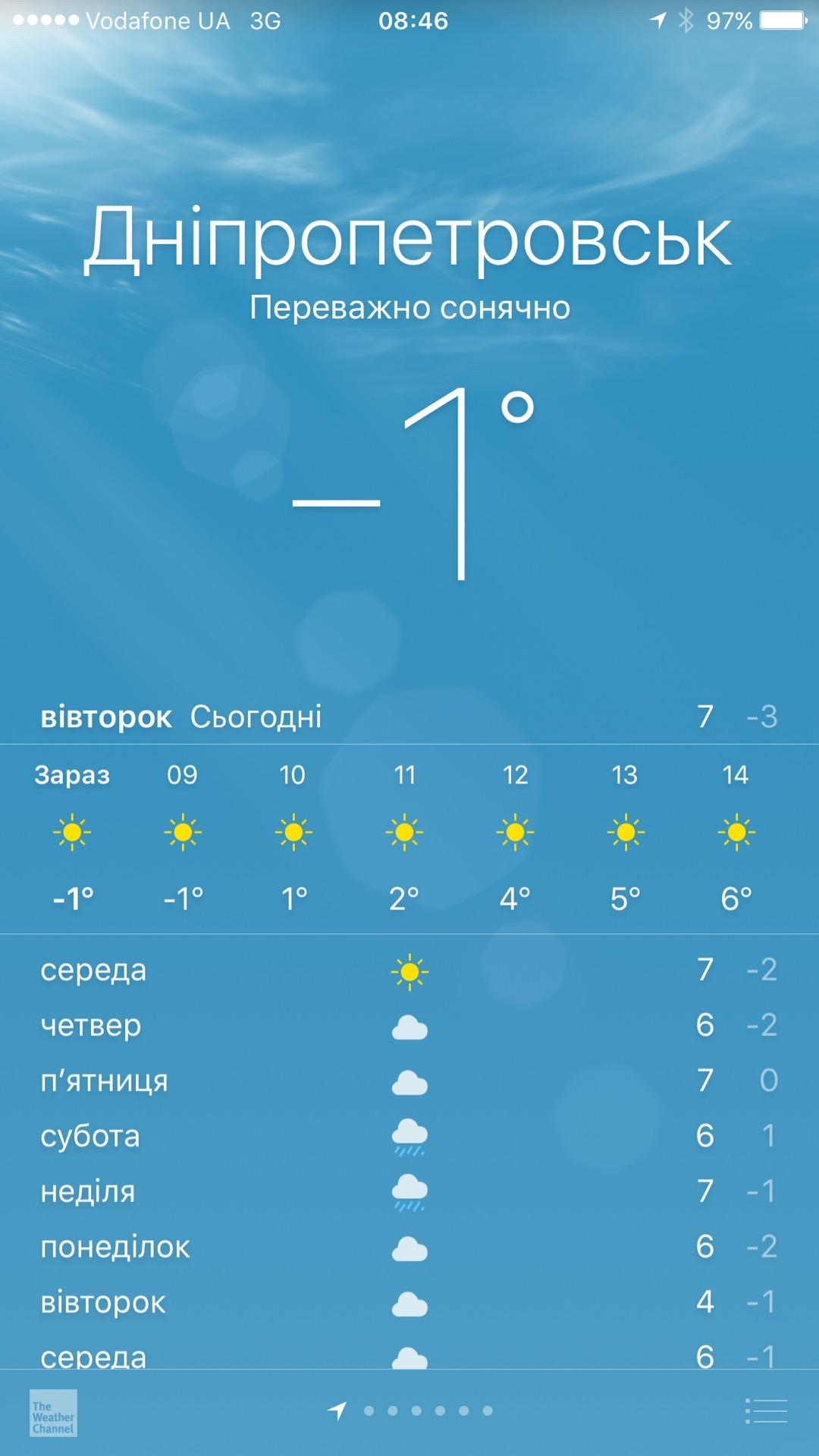Screen dimensions: 819x1456
Task: Open the city list icon
Action: click(x=766, y=1411)
